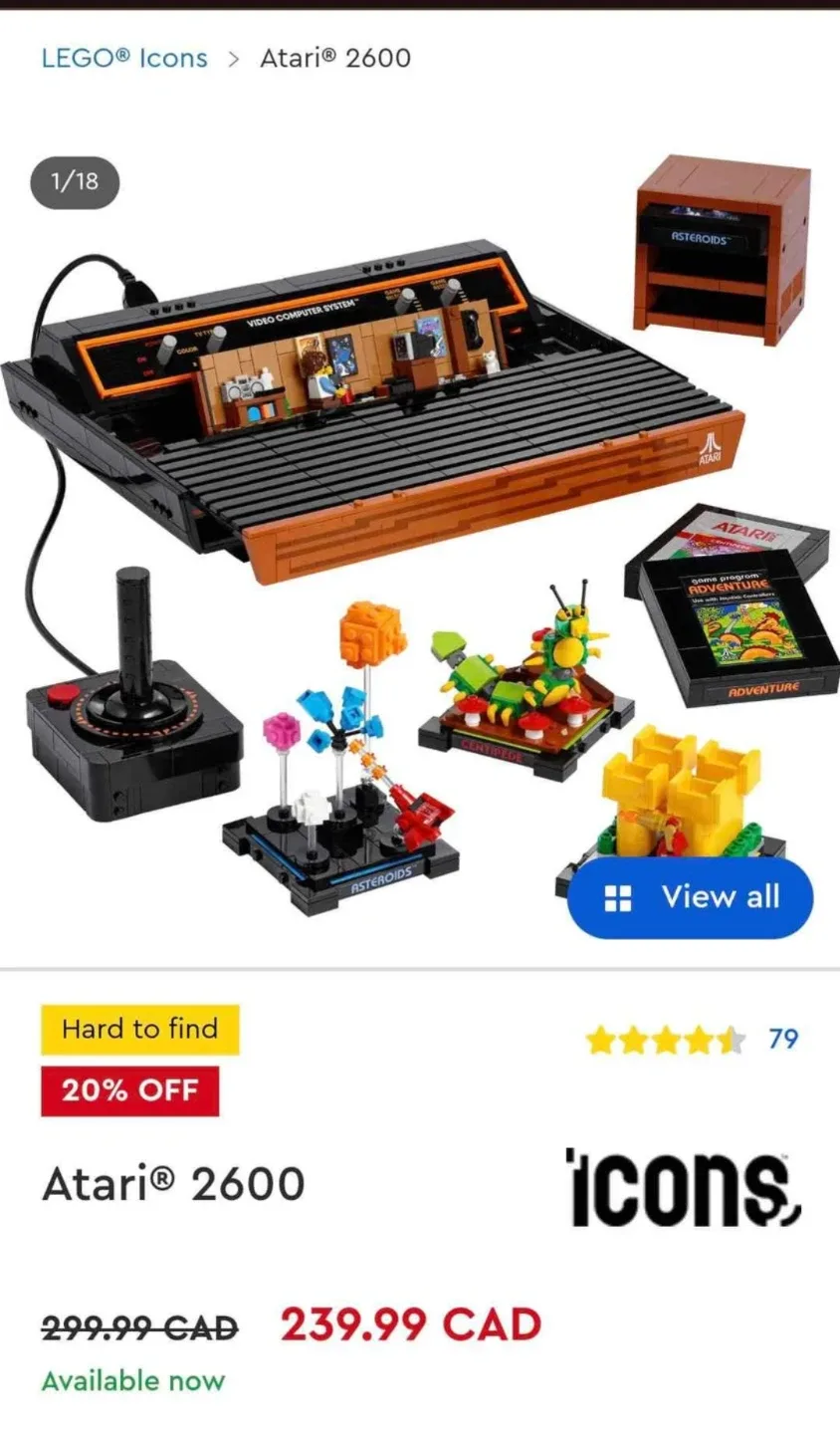
Task: Click the breadcrumb chevron separator
Action: tap(234, 58)
